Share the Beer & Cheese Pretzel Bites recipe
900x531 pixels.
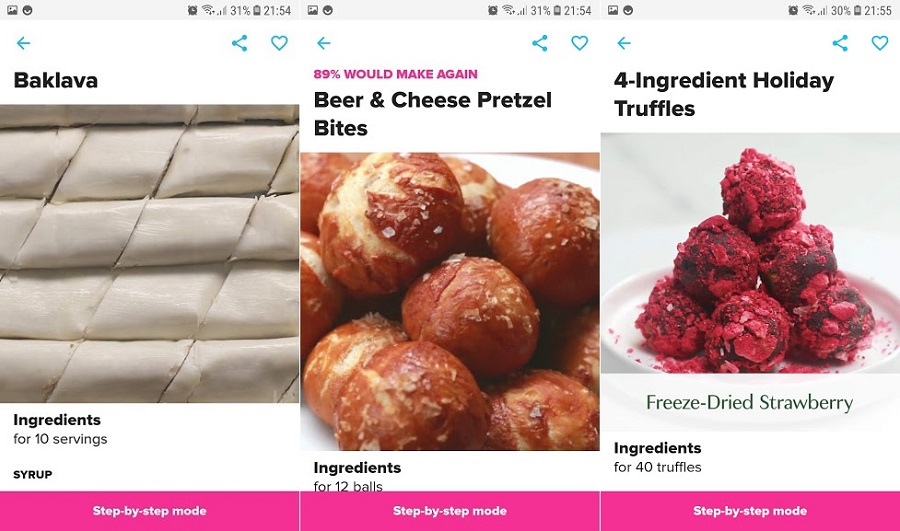tap(540, 43)
